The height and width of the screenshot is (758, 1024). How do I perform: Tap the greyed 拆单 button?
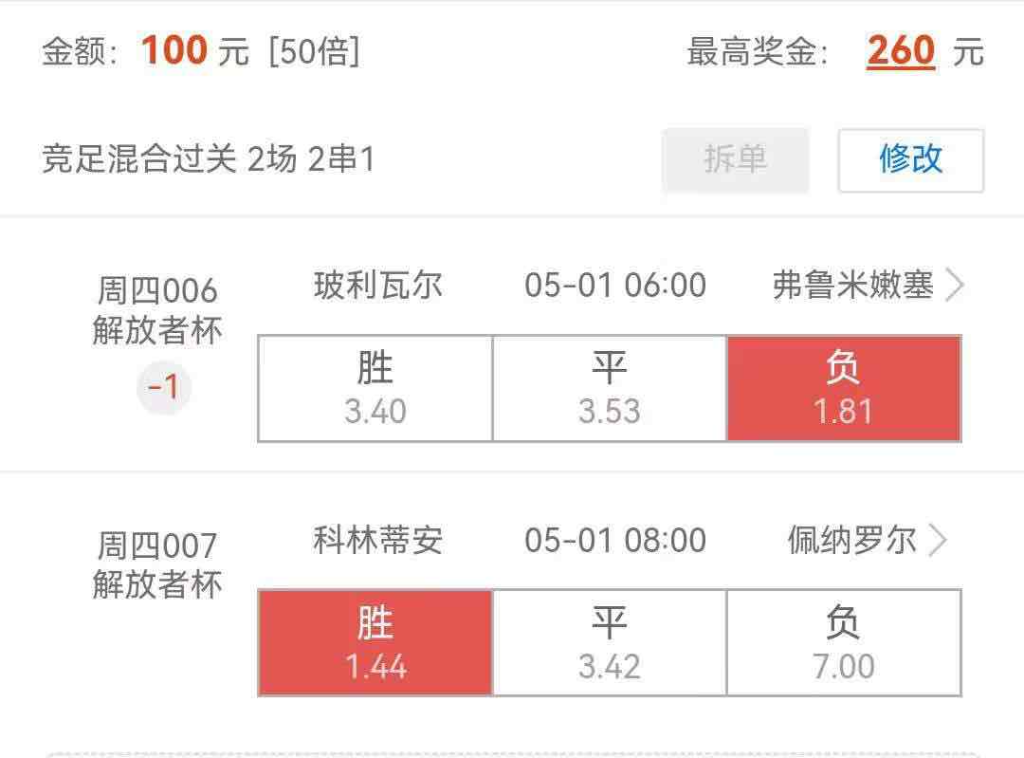point(735,160)
